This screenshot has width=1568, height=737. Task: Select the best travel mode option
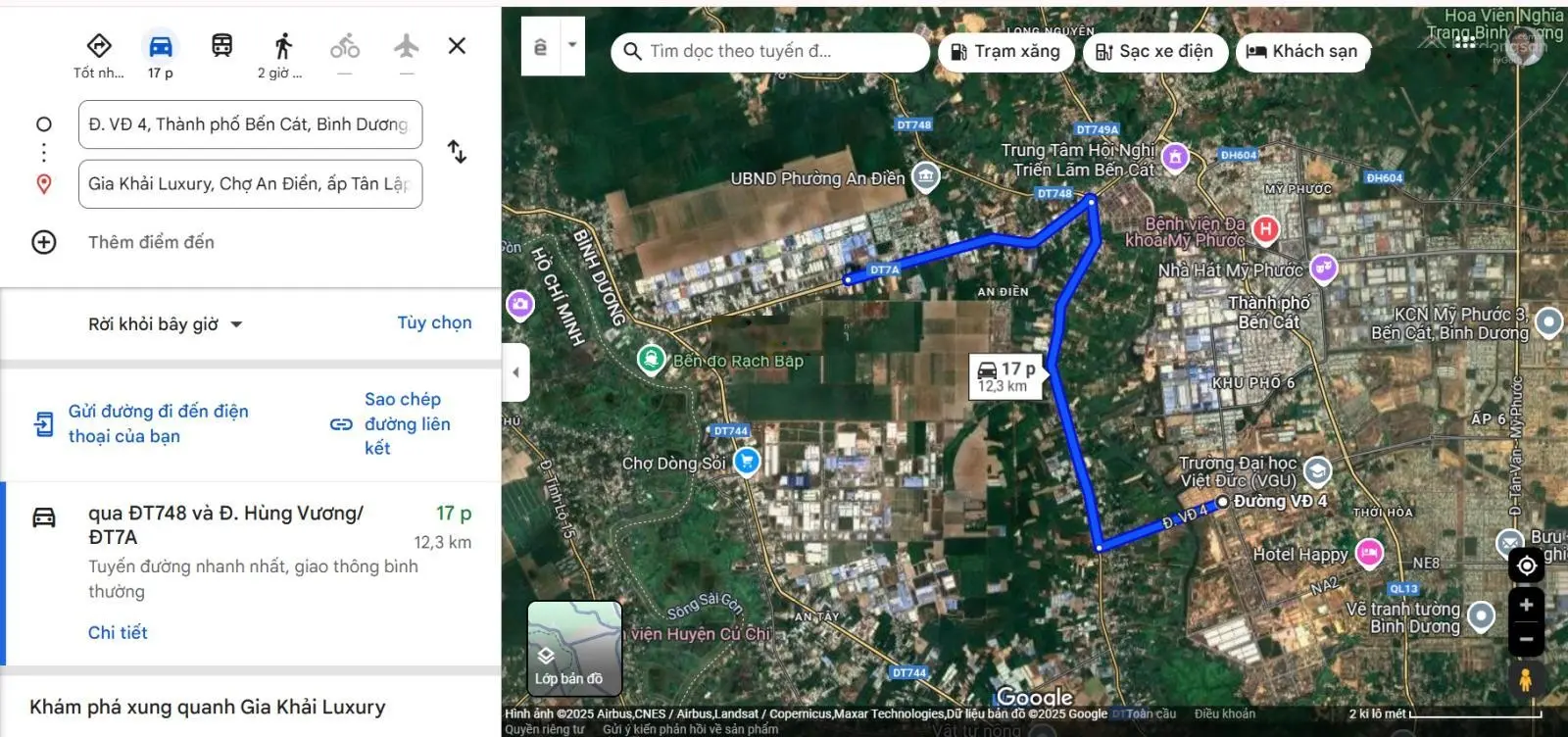click(99, 47)
